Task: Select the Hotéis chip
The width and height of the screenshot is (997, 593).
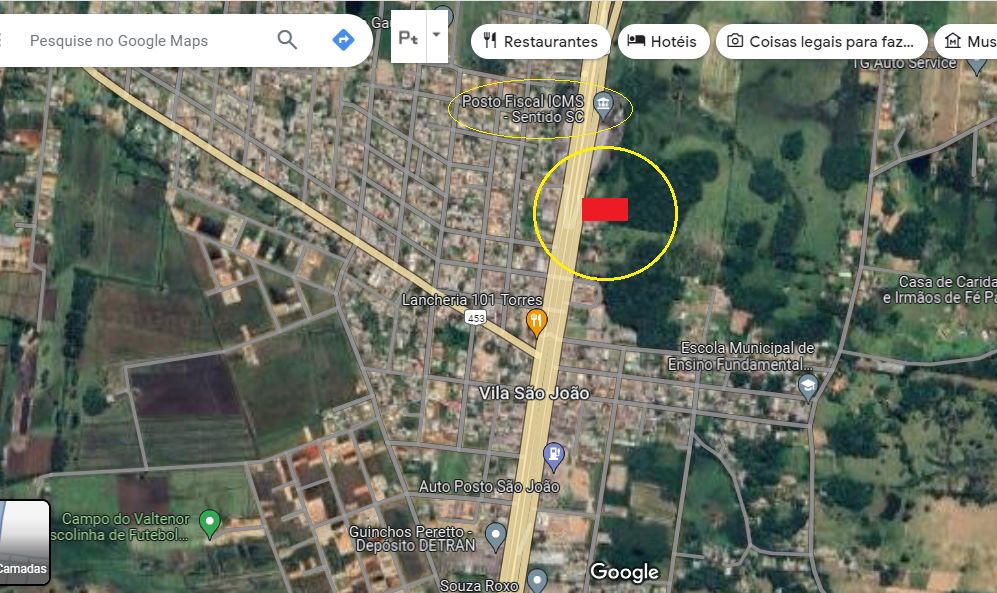Action: click(x=664, y=41)
